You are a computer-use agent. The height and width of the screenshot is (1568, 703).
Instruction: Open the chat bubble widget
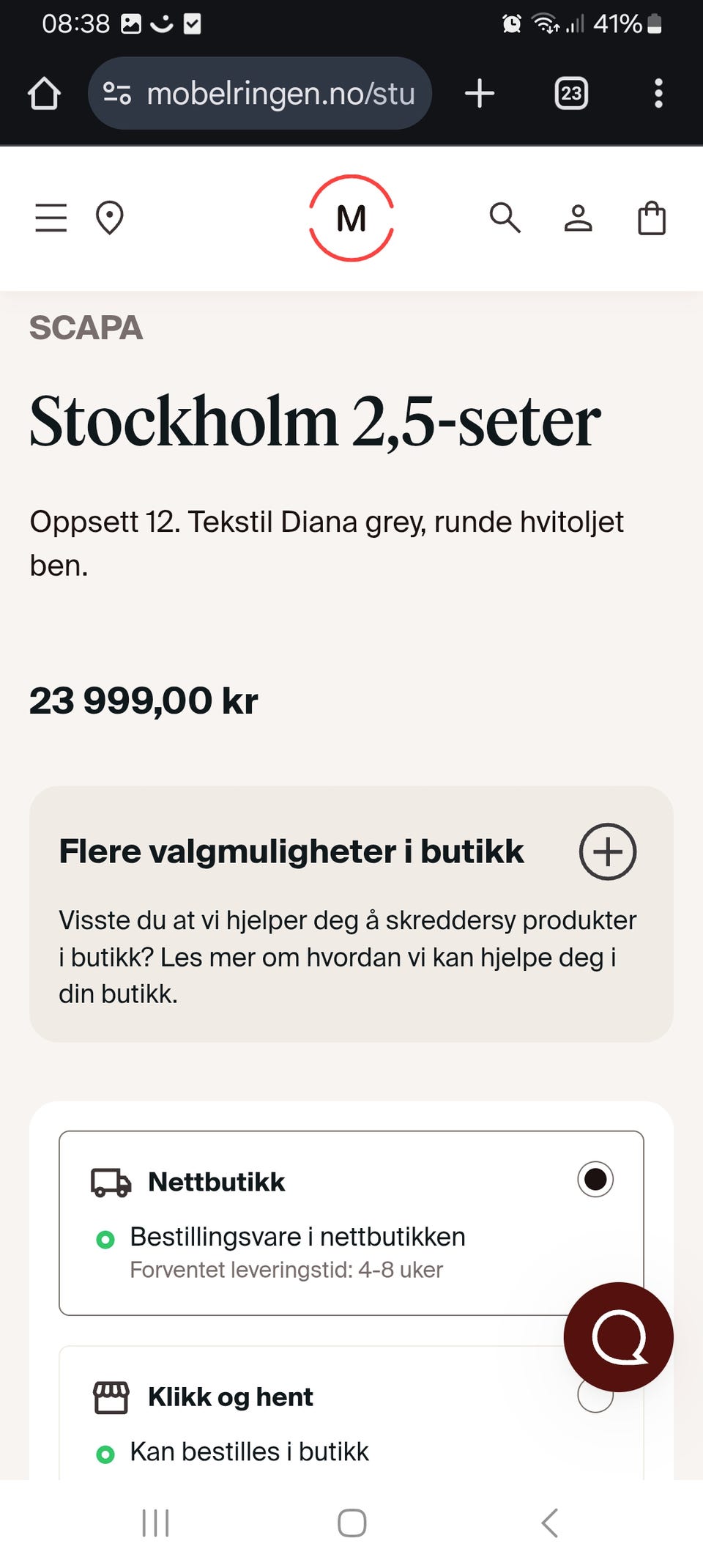619,1337
